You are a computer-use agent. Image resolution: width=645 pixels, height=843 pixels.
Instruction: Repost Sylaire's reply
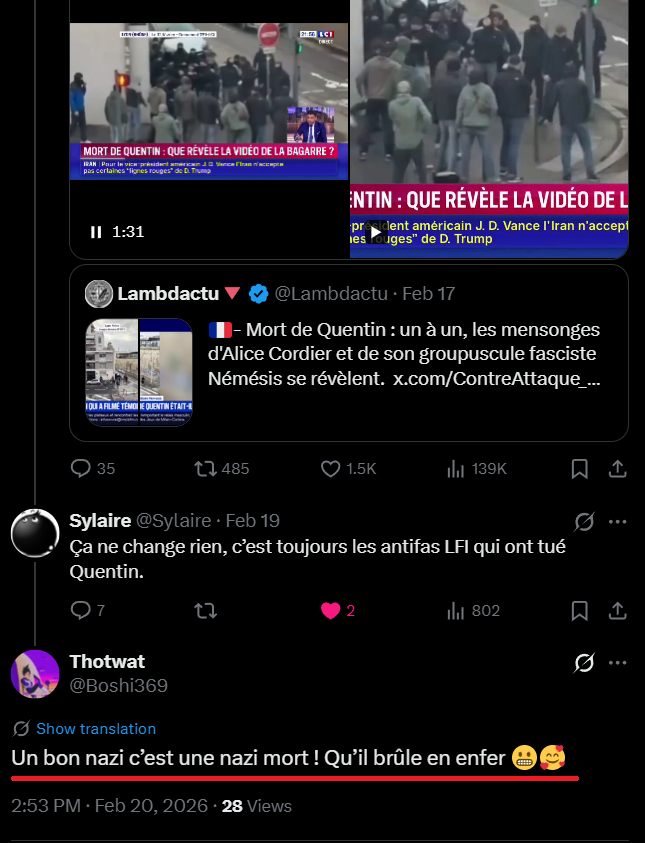tap(205, 610)
